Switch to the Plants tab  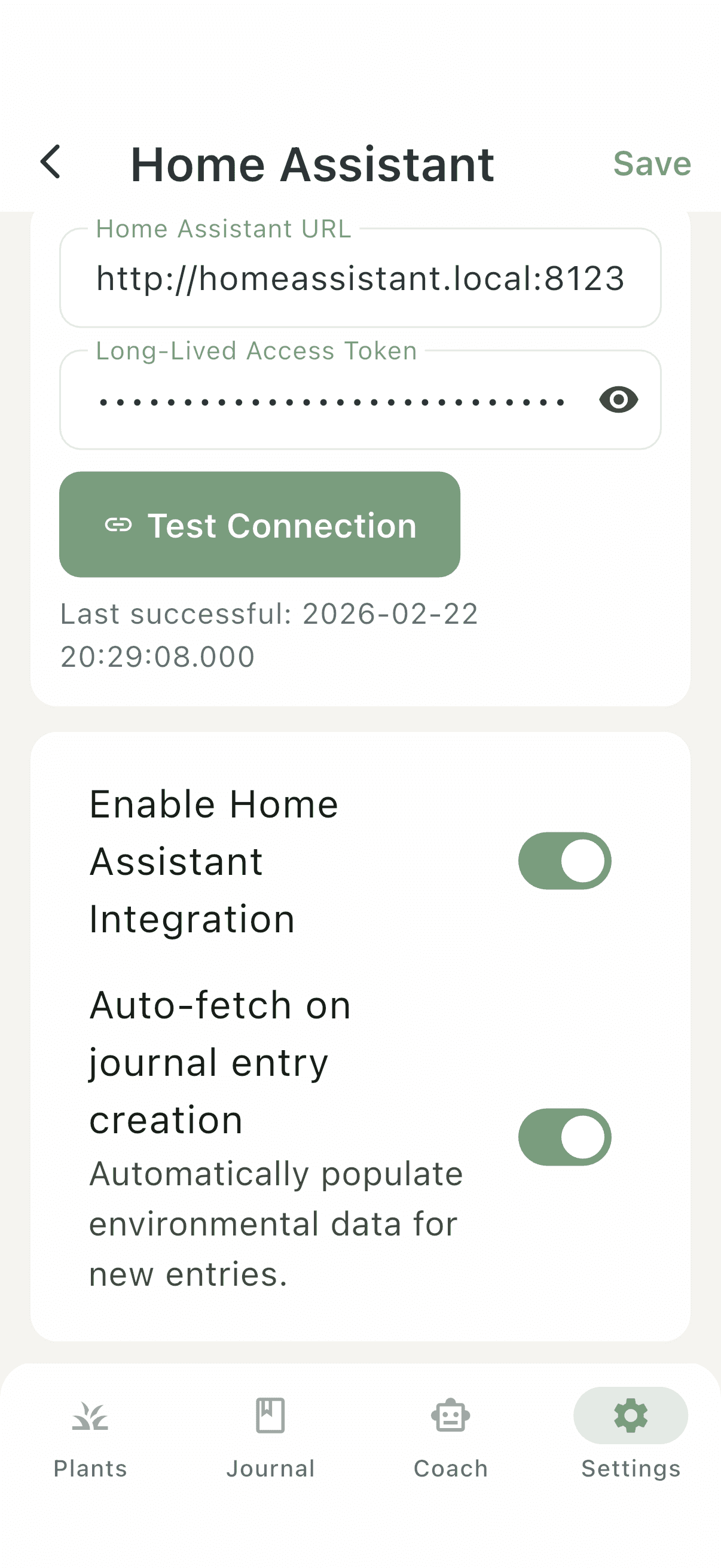90,1438
